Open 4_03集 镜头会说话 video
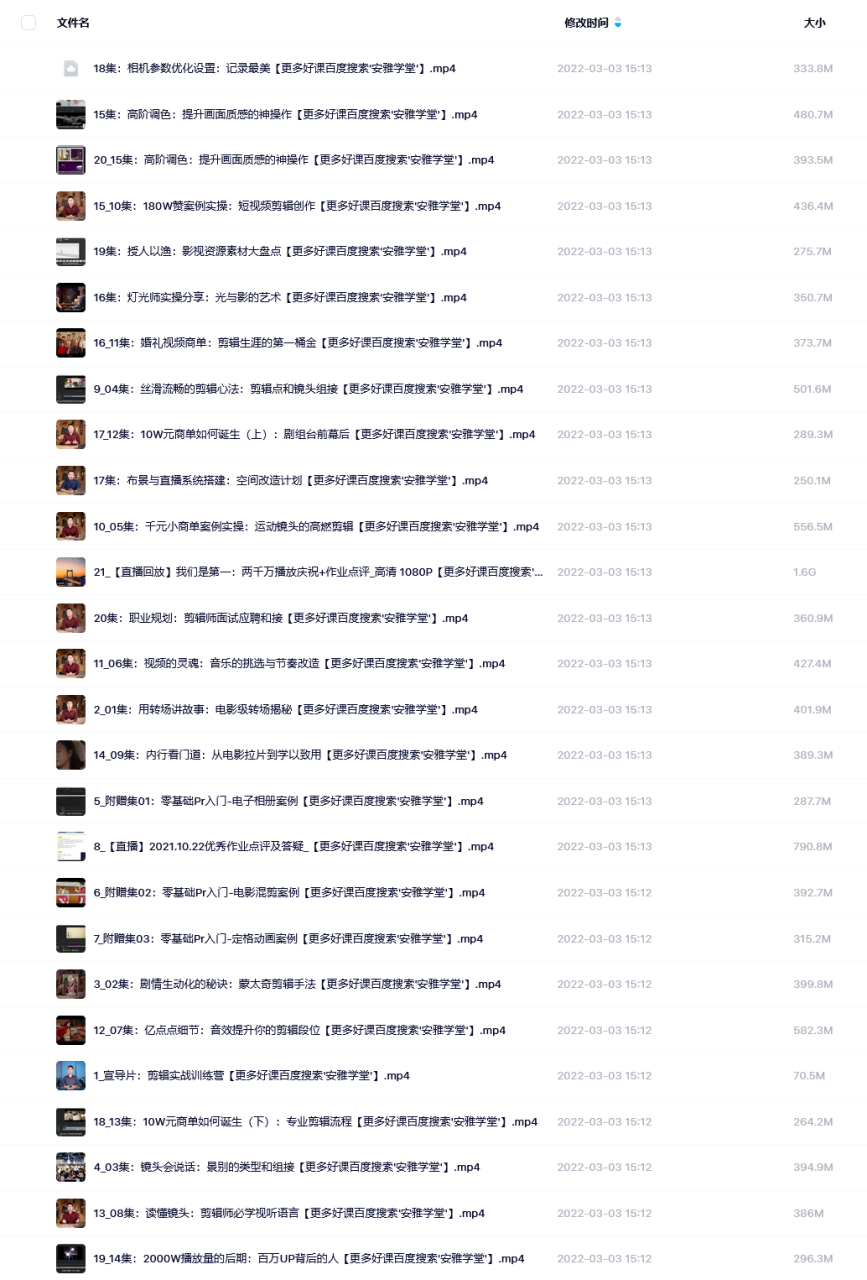Screen dimensions: 867x1280 point(286,1167)
